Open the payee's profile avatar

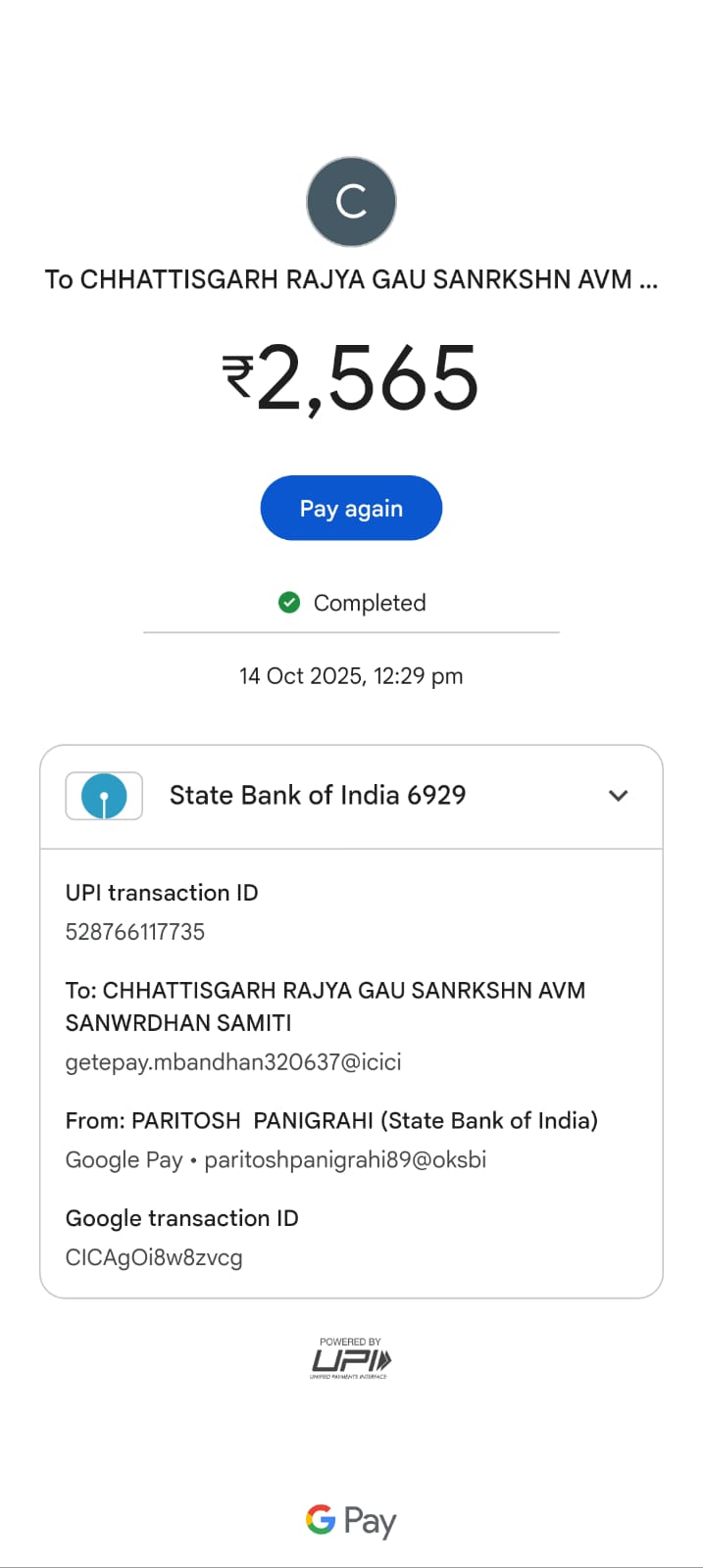click(351, 202)
